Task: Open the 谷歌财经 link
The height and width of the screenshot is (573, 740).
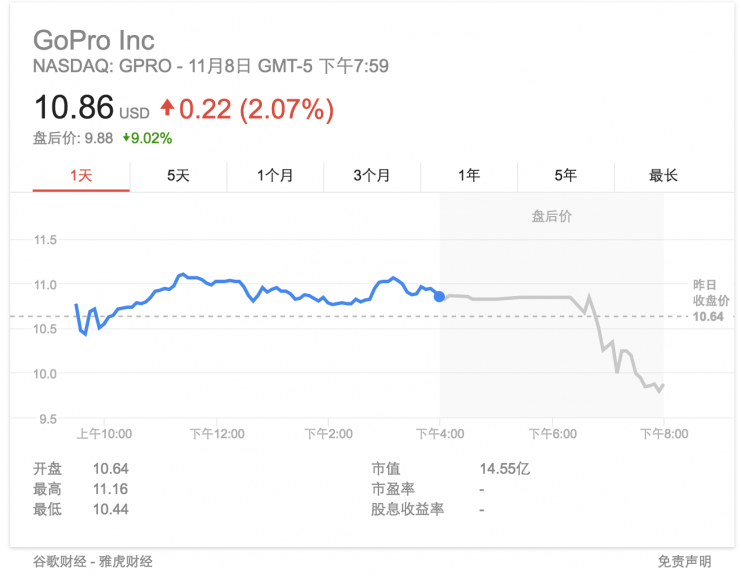Action: pyautogui.click(x=59, y=561)
